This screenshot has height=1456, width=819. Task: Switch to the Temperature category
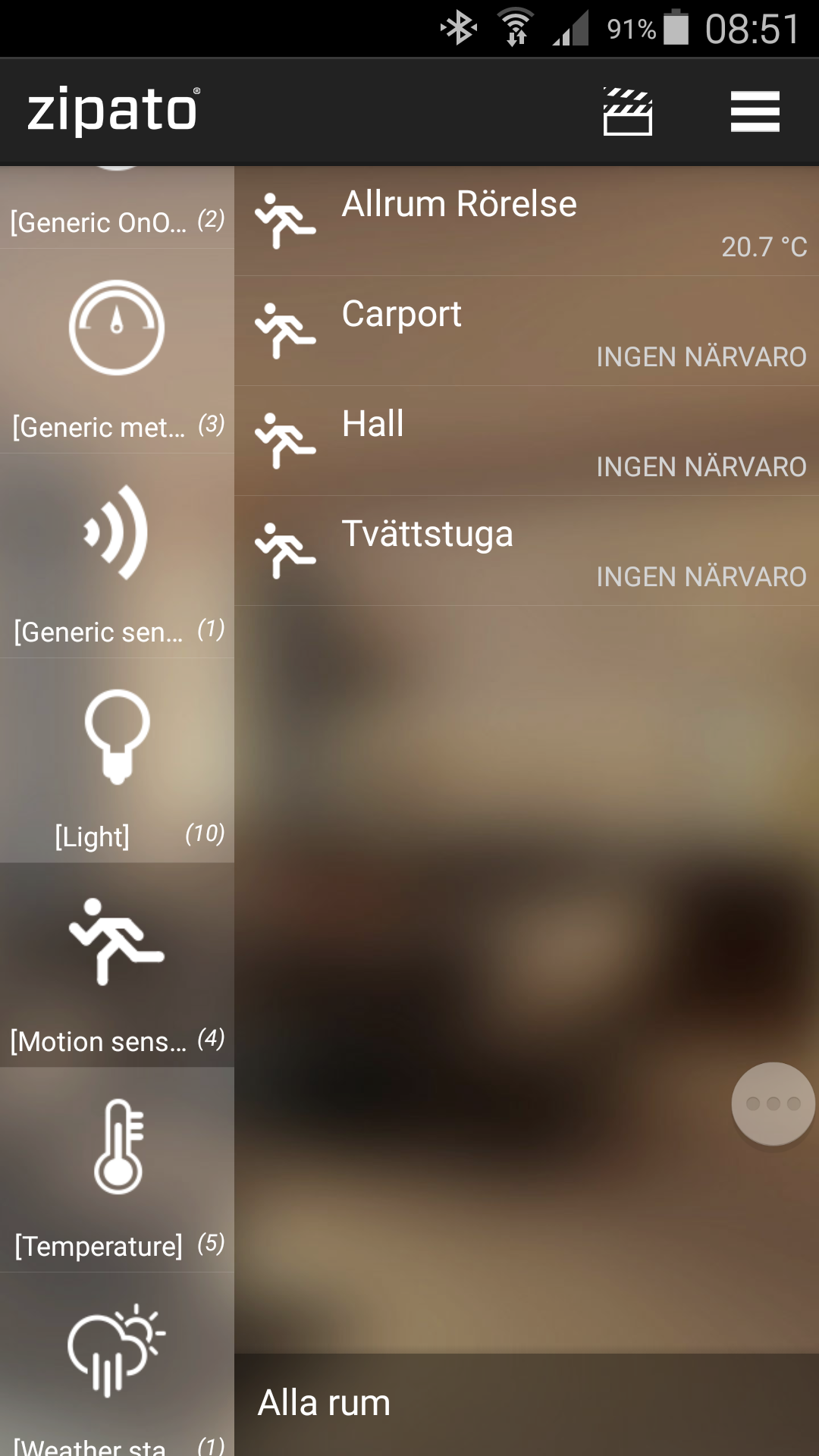tap(117, 1172)
